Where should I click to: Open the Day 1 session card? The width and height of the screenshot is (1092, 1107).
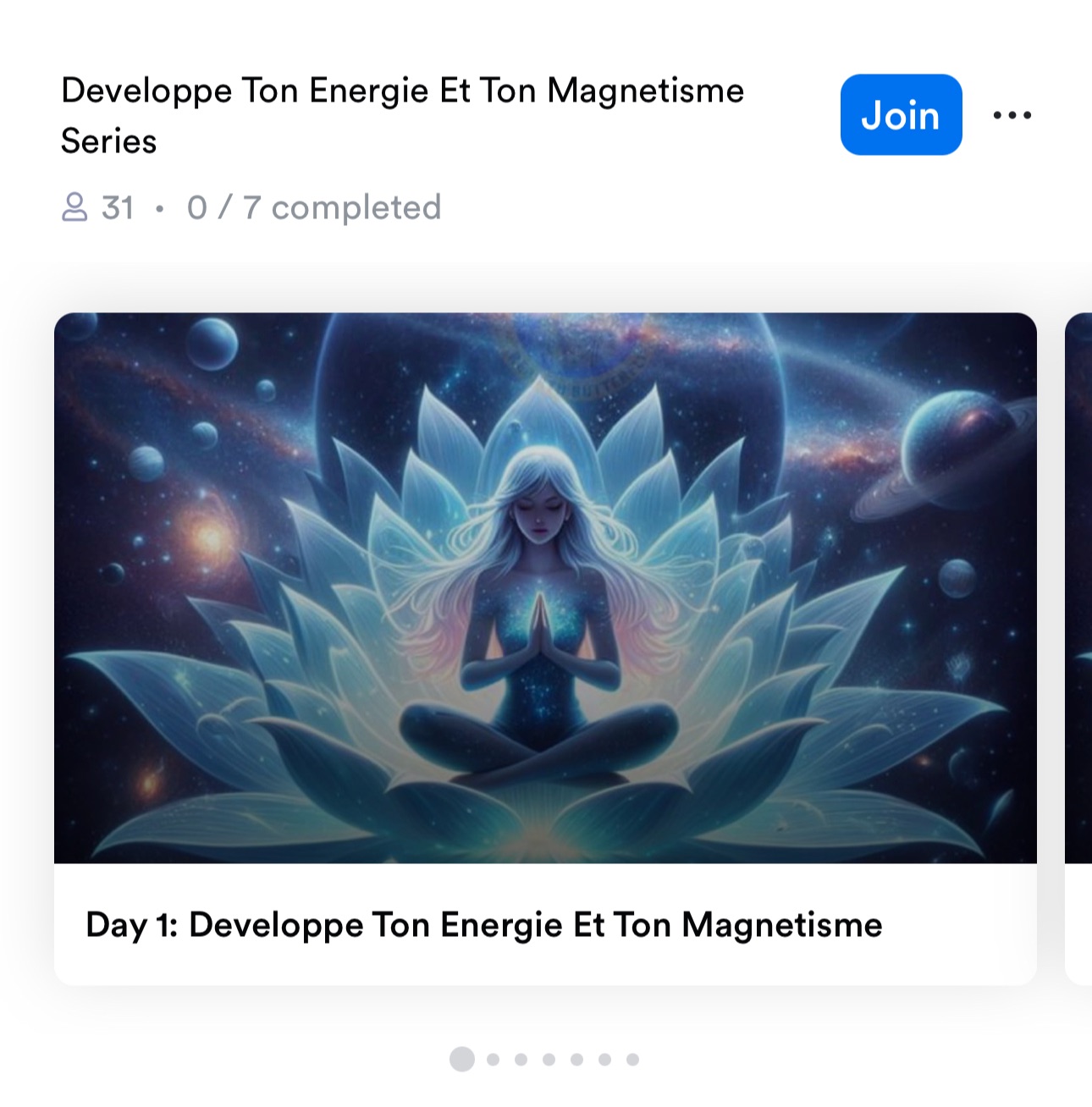tap(545, 647)
